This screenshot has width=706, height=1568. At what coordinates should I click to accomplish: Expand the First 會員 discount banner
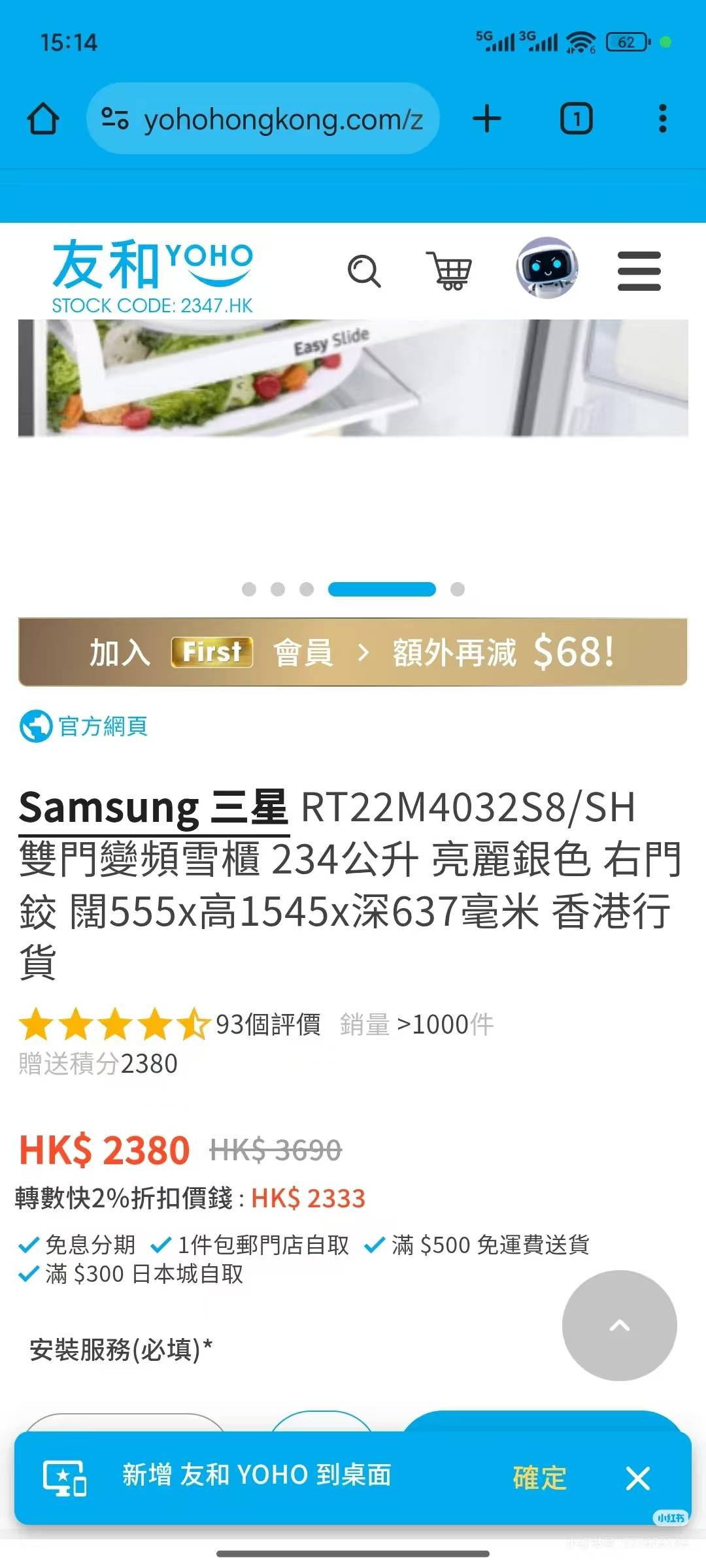click(353, 652)
